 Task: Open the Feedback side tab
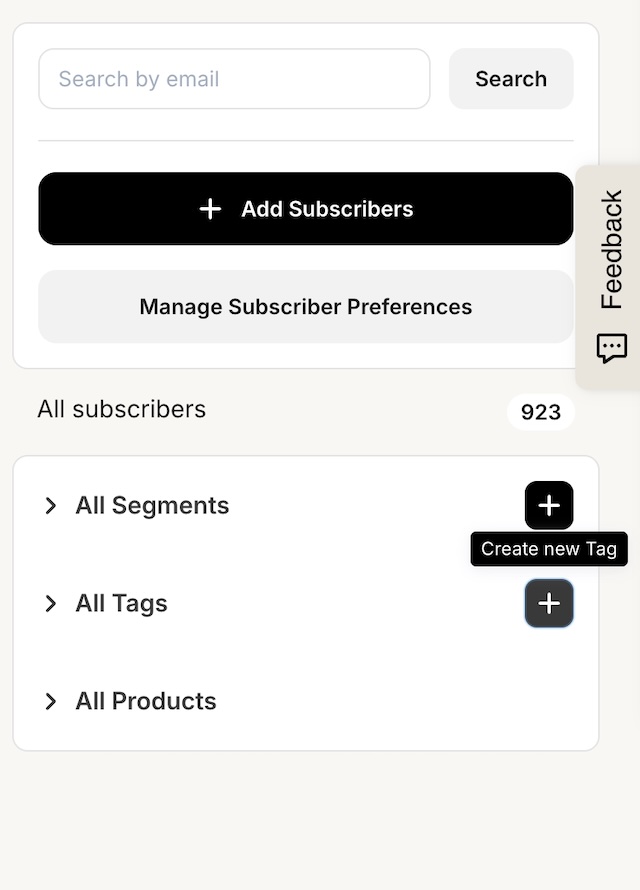pyautogui.click(x=610, y=276)
